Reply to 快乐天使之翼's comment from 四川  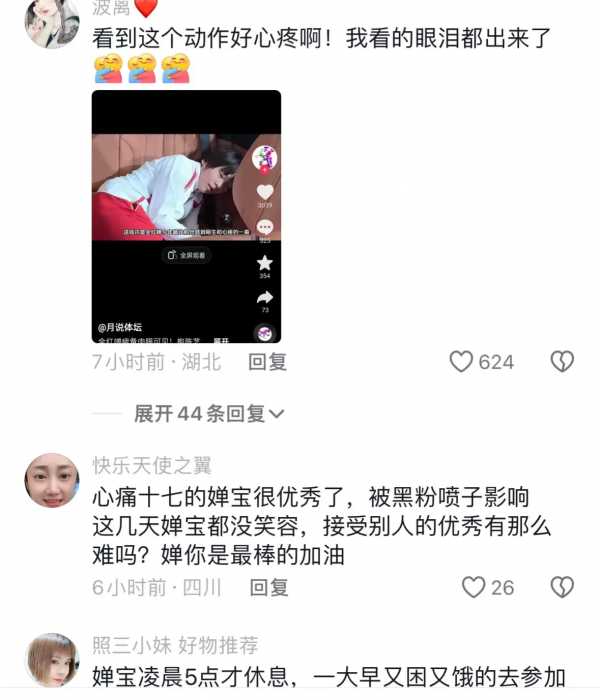(269, 588)
